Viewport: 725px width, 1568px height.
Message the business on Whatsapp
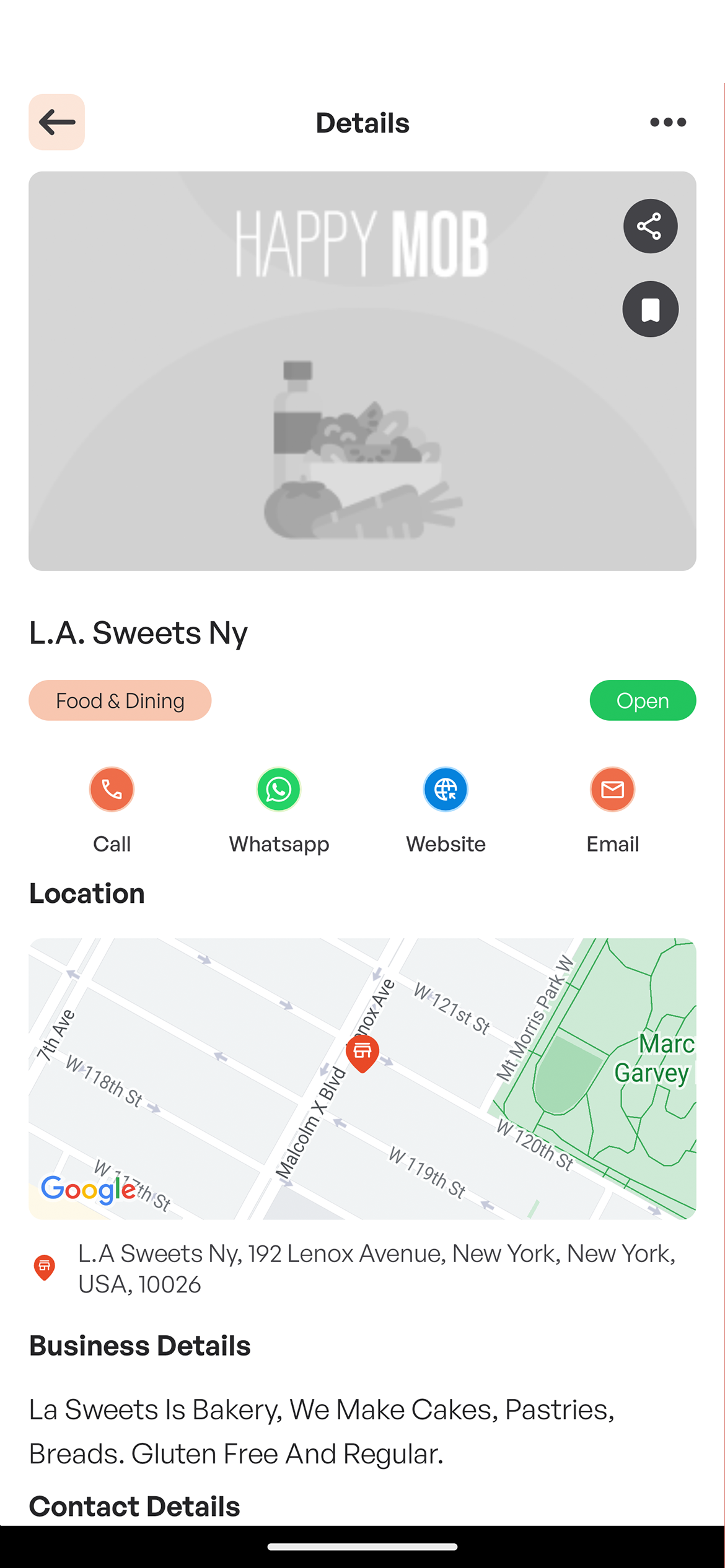tap(279, 790)
